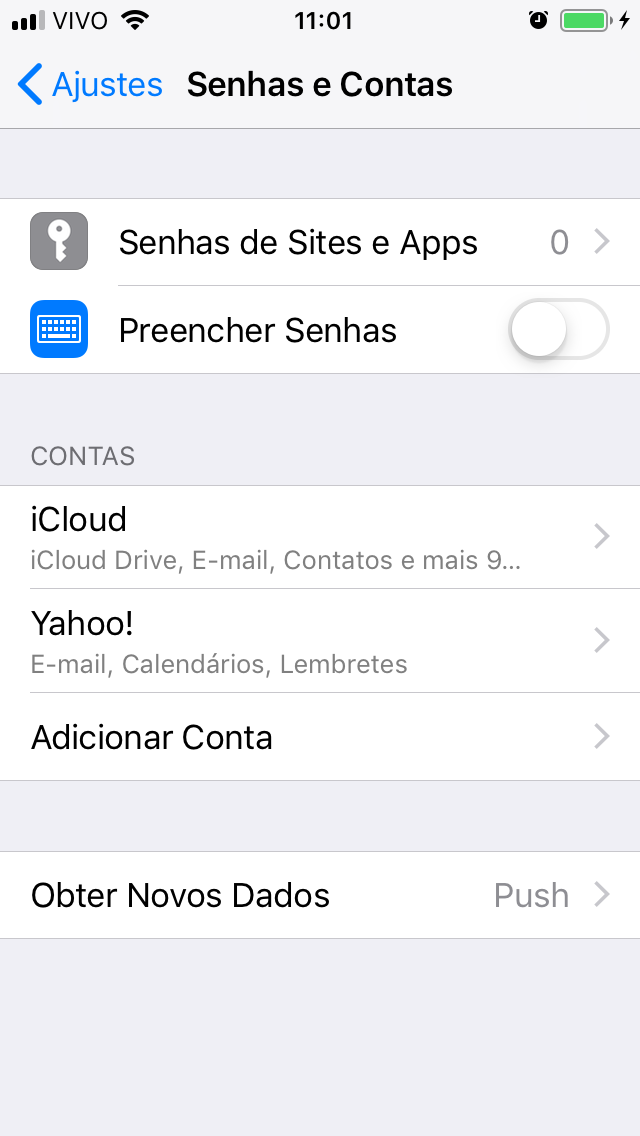Open the iCloud account settings
The width and height of the screenshot is (640, 1136).
click(320, 537)
